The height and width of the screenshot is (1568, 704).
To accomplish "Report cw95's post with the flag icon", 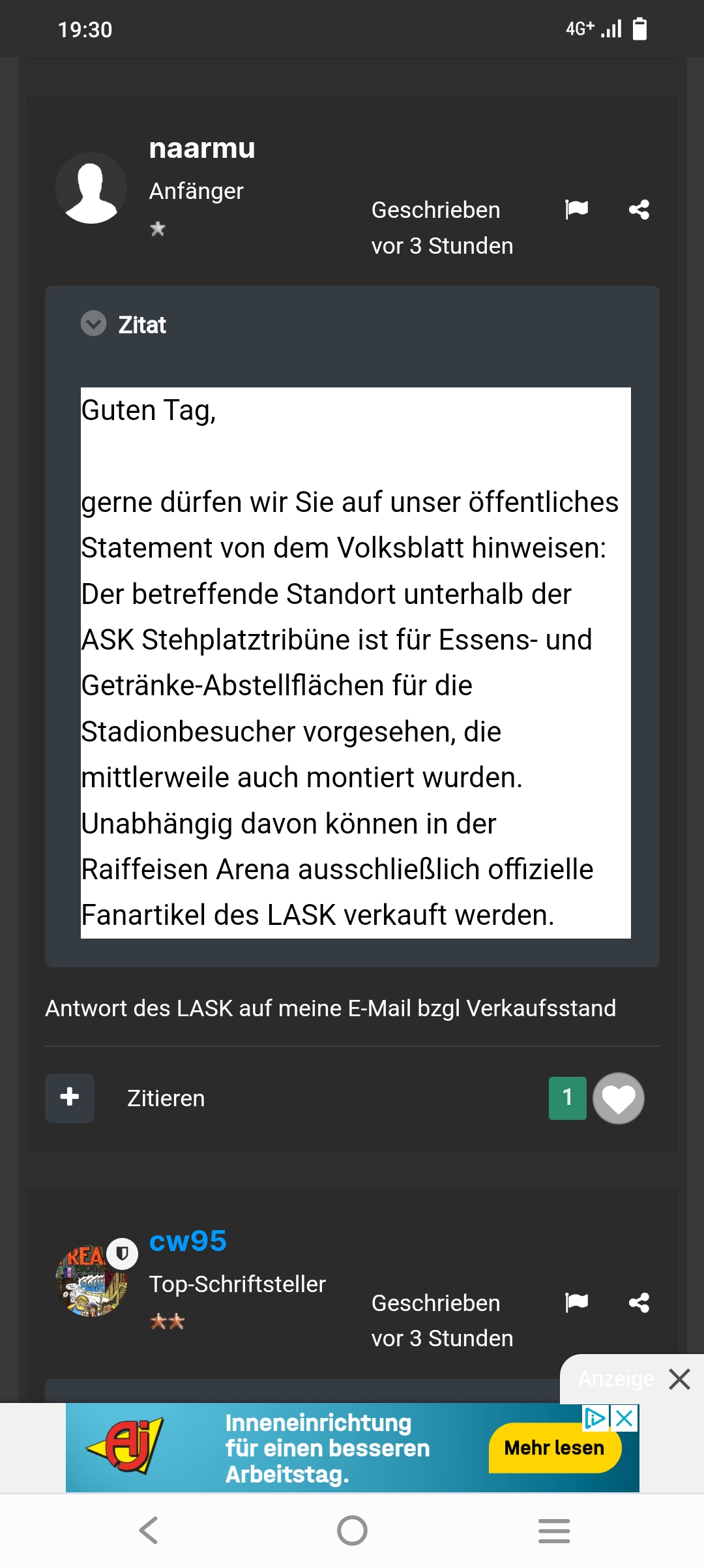I will 576,1303.
